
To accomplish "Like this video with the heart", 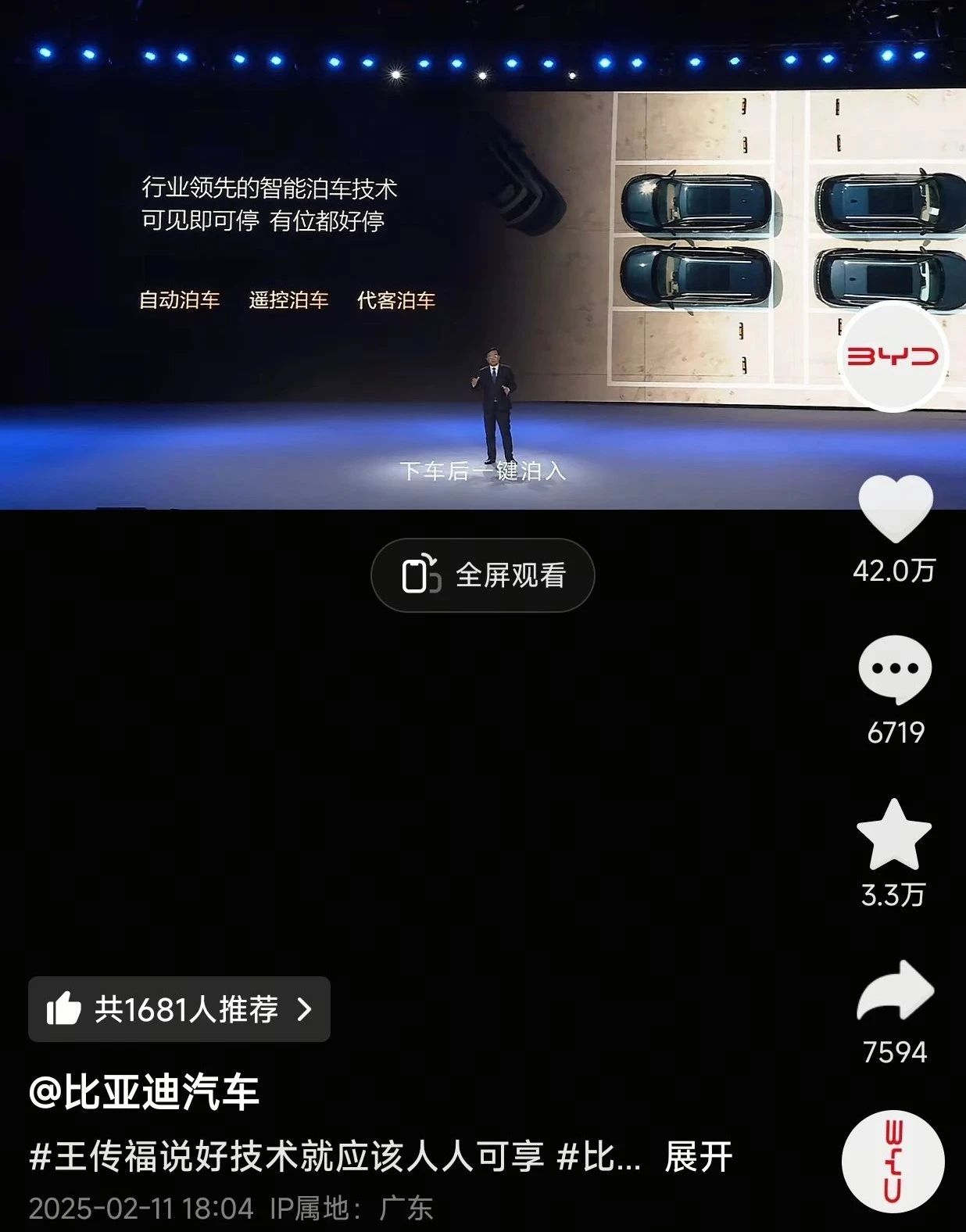I will click(895, 509).
